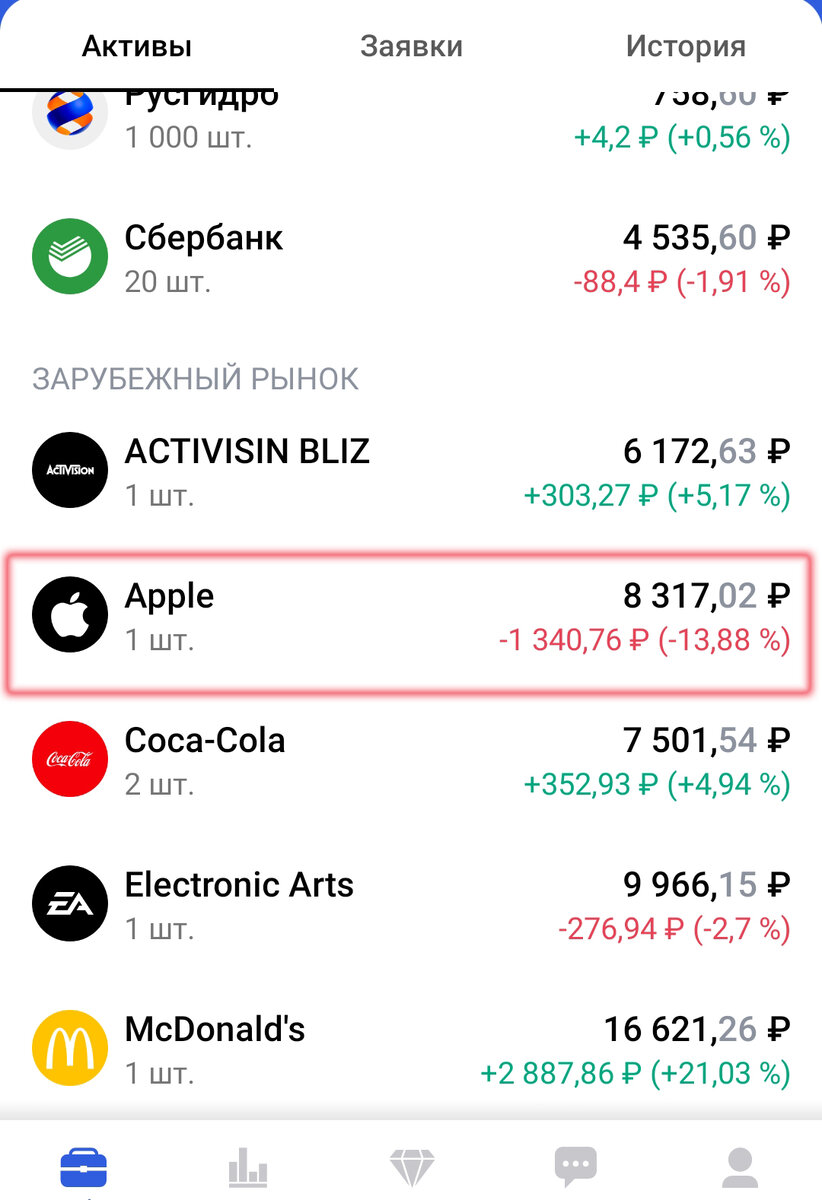Select the Coca-Cola holding entry
Image resolution: width=822 pixels, height=1200 pixels.
coord(411,759)
